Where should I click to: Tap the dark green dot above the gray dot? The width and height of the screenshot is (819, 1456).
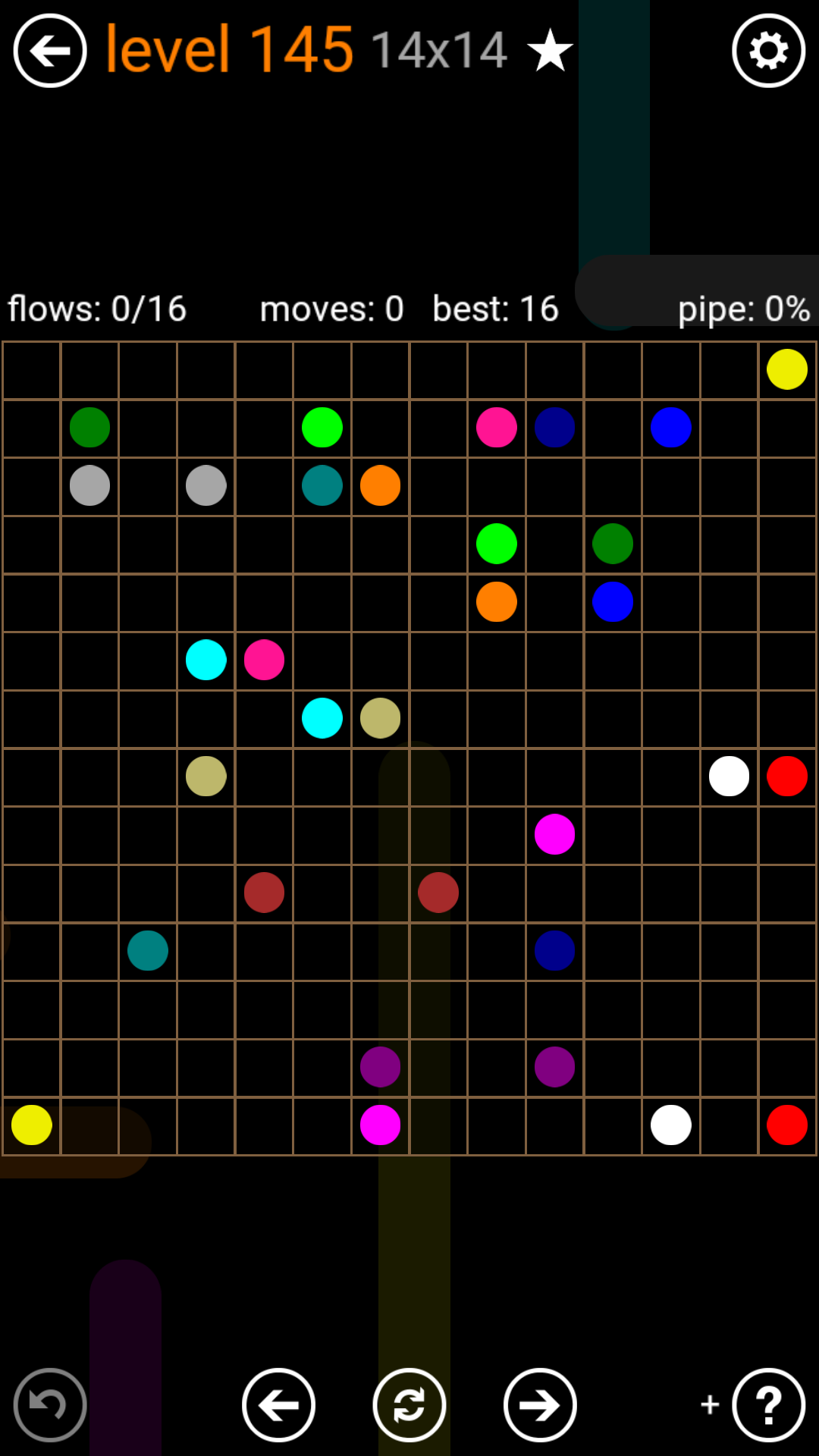[x=89, y=428]
